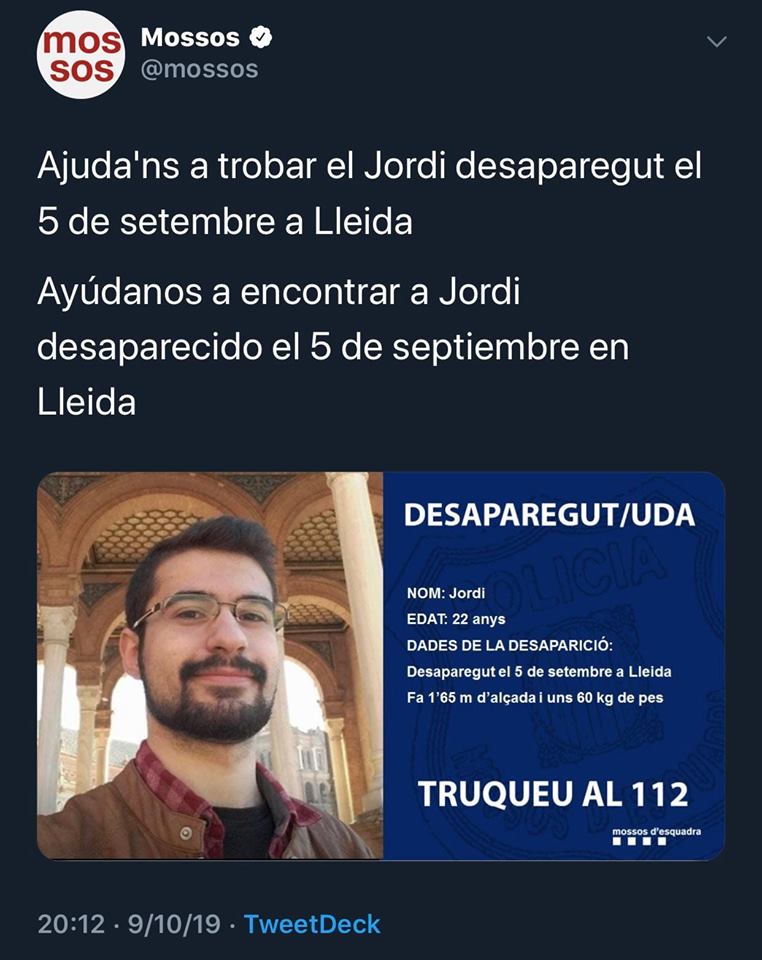Open the Mossos profile picture

click(80, 55)
